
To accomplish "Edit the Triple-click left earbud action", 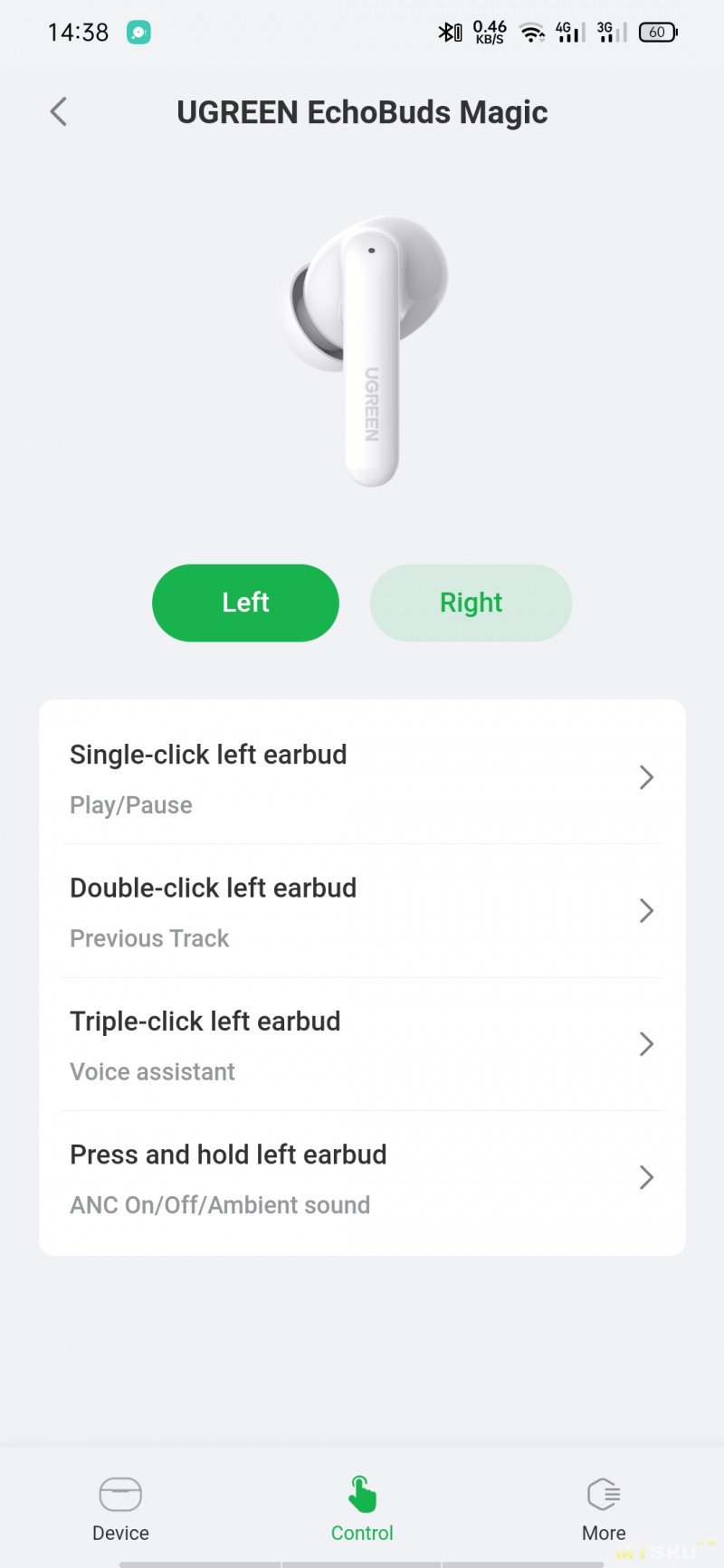I will (x=362, y=1044).
